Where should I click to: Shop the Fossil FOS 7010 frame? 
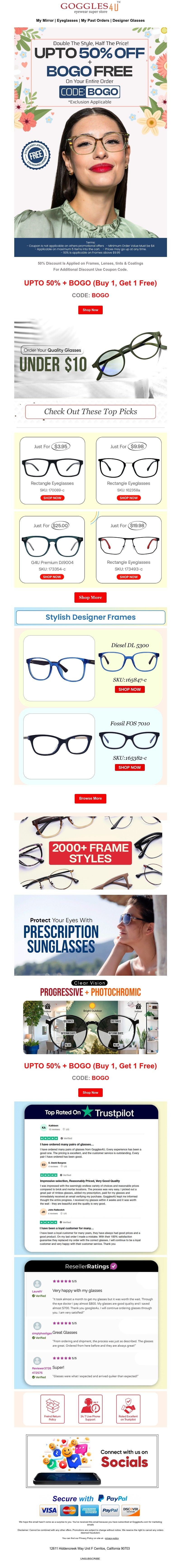pos(129,767)
